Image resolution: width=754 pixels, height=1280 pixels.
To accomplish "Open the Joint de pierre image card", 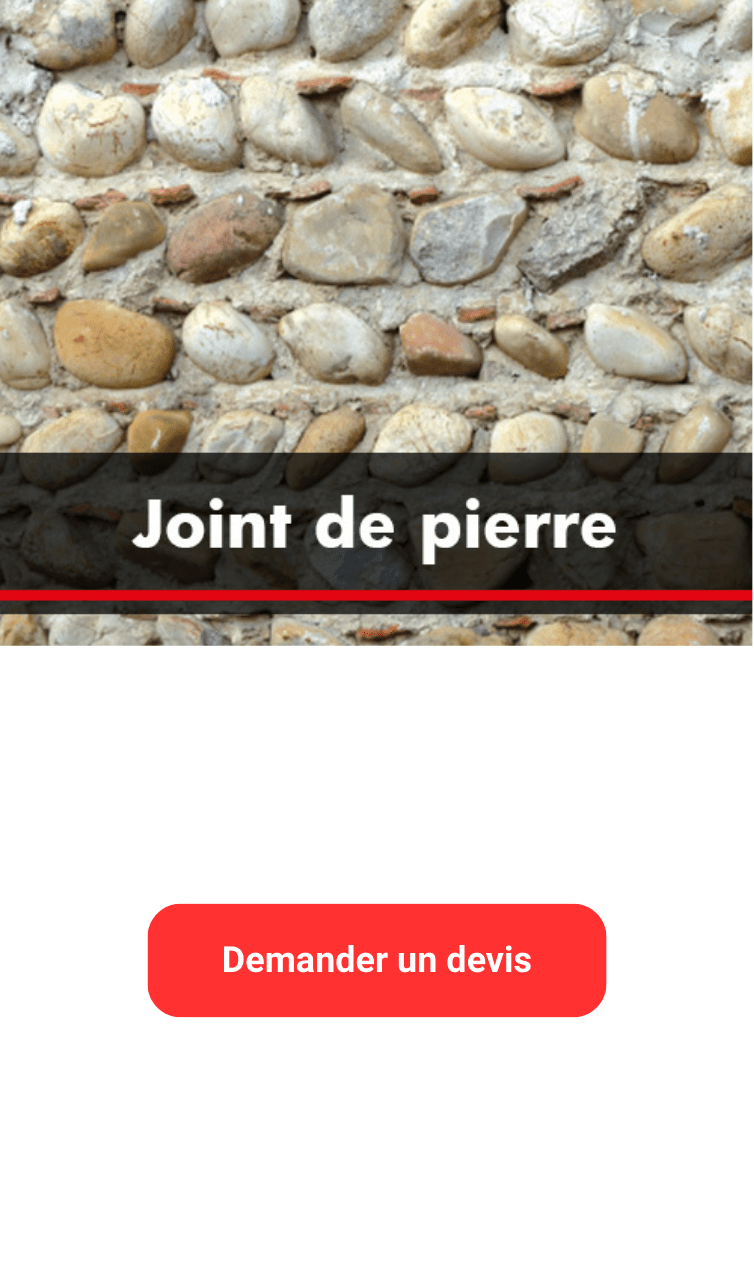I will click(x=377, y=320).
